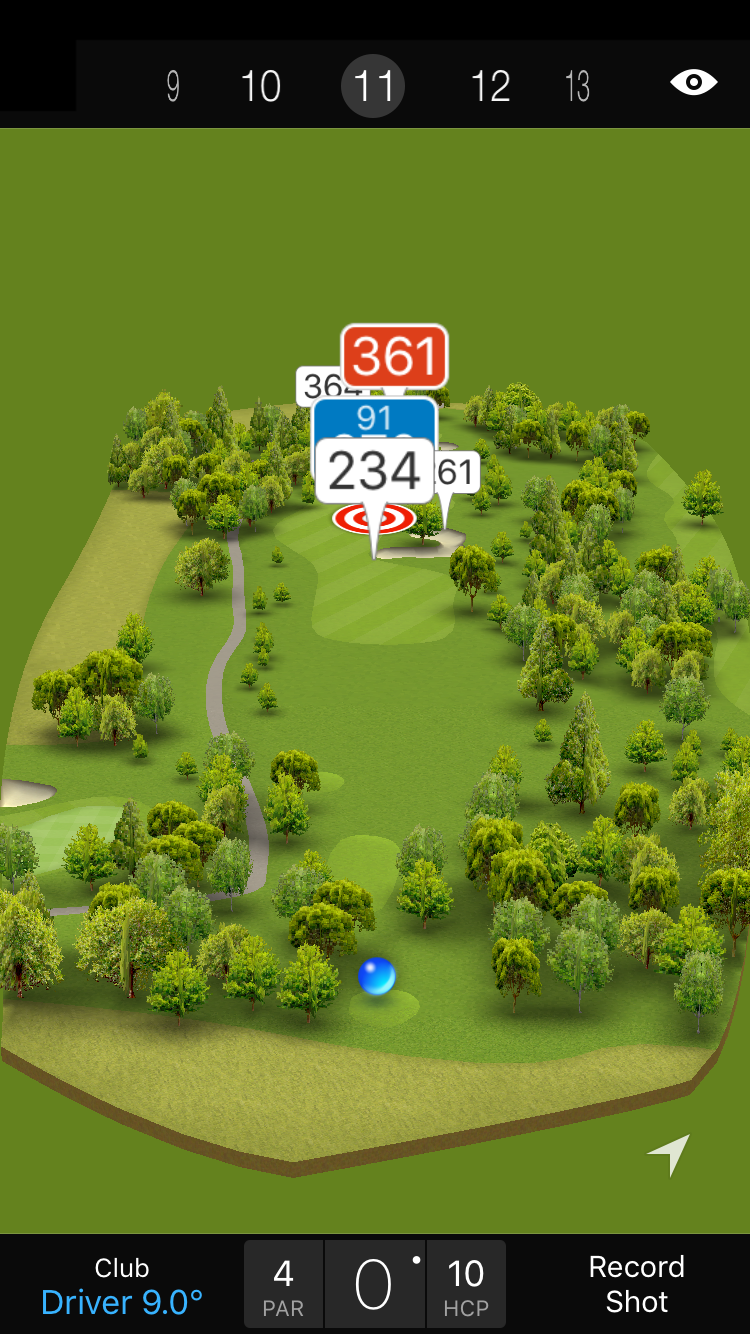
Task: Tap the red 361 distance marker
Action: click(395, 356)
